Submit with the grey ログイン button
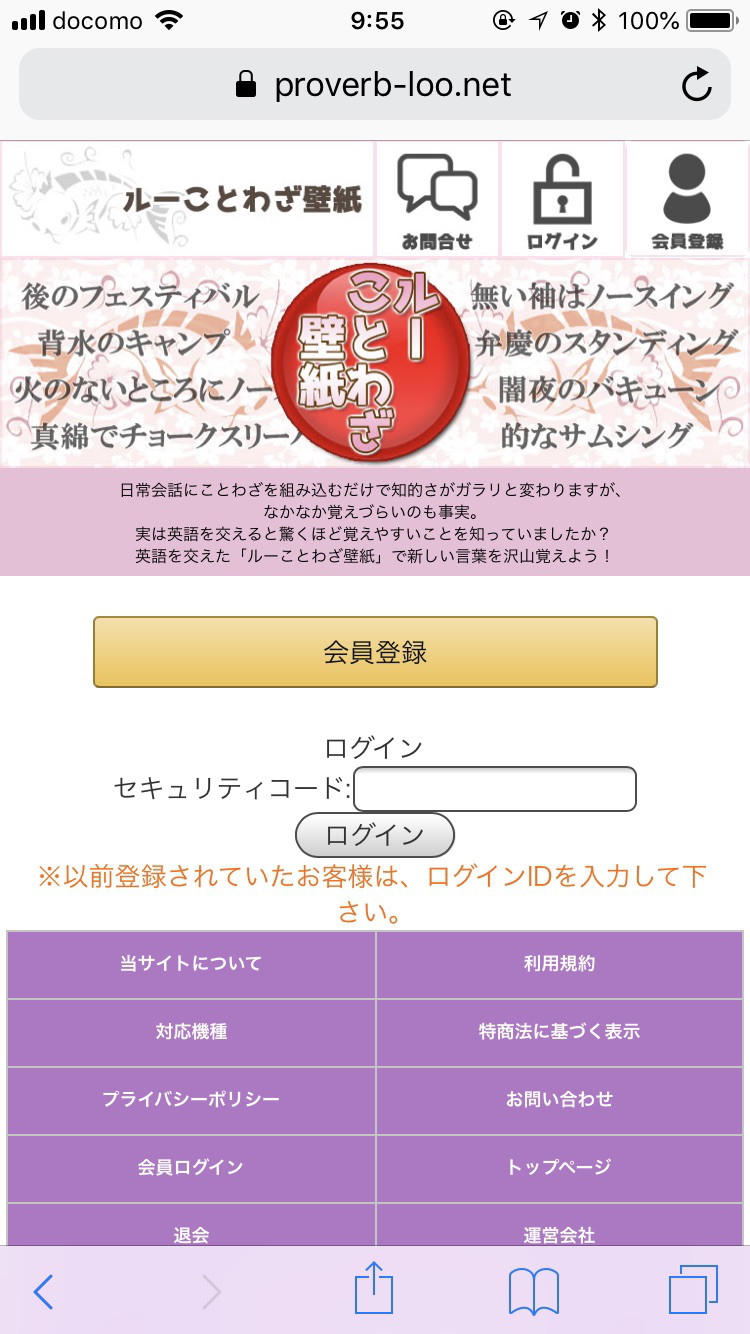Viewport: 750px width, 1334px height. [375, 835]
